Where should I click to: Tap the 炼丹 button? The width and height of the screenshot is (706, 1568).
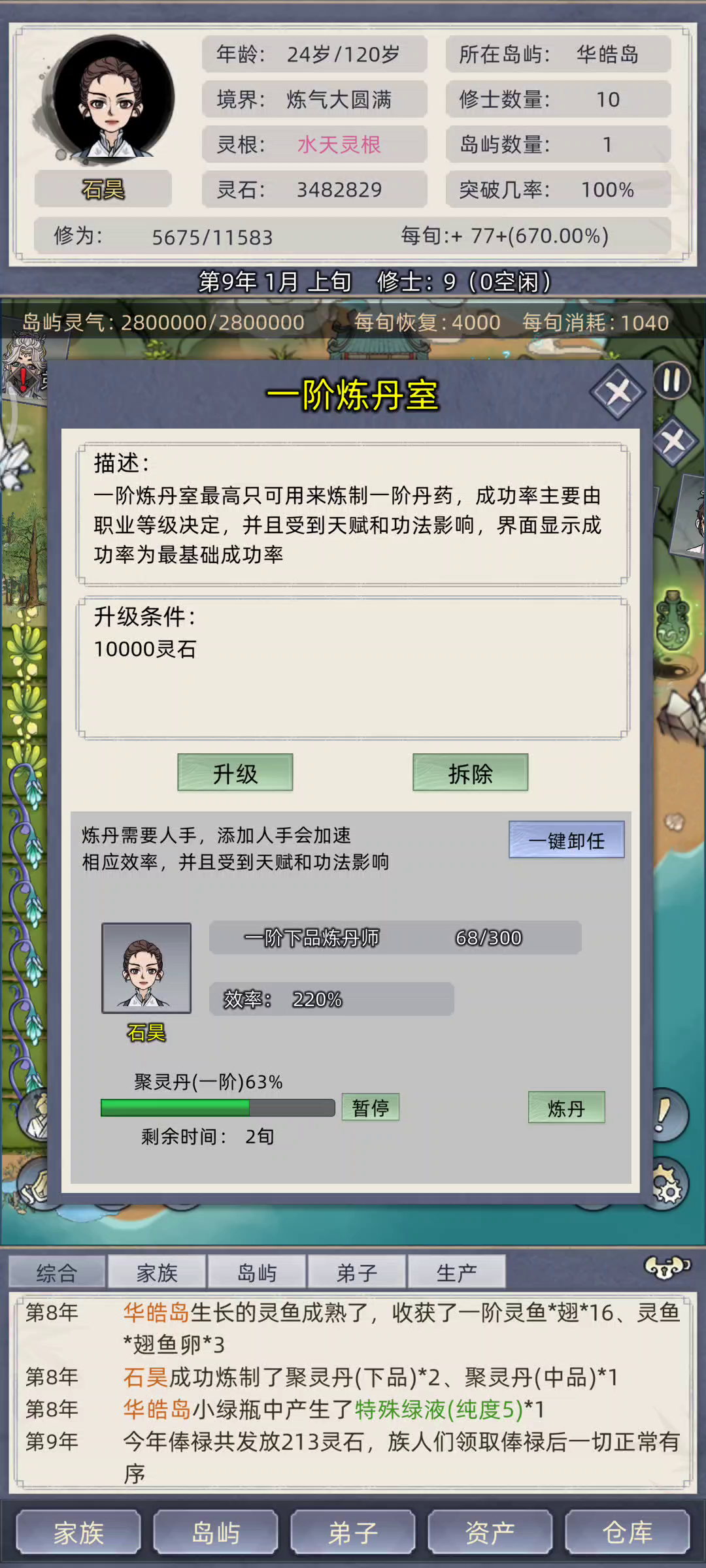(x=567, y=1107)
